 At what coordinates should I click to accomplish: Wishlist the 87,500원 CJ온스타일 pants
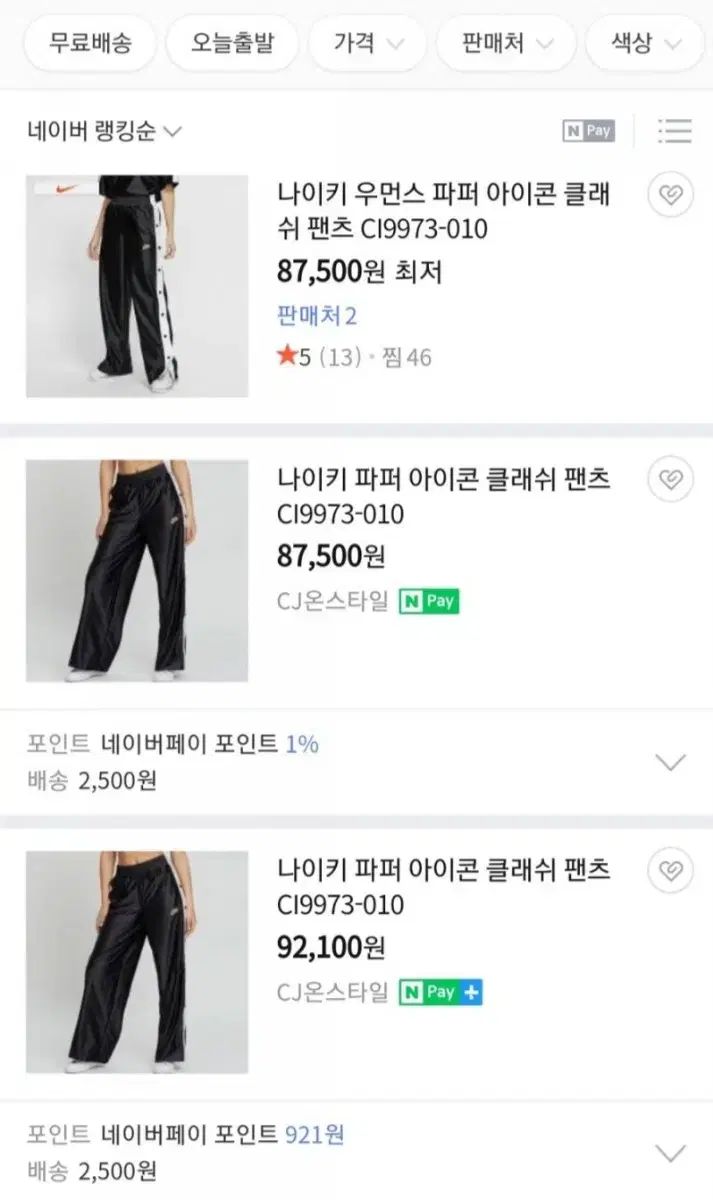pos(670,479)
